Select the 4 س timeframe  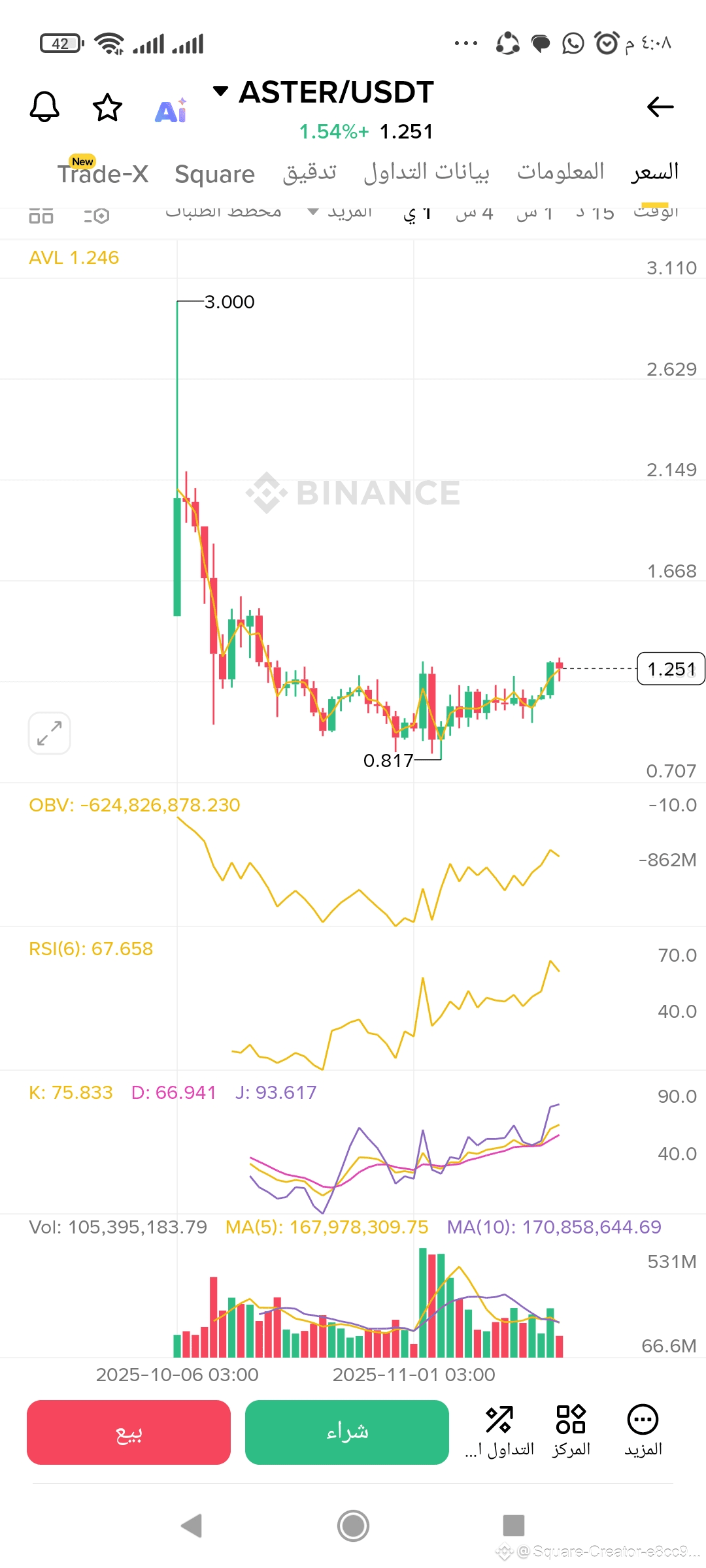[474, 214]
